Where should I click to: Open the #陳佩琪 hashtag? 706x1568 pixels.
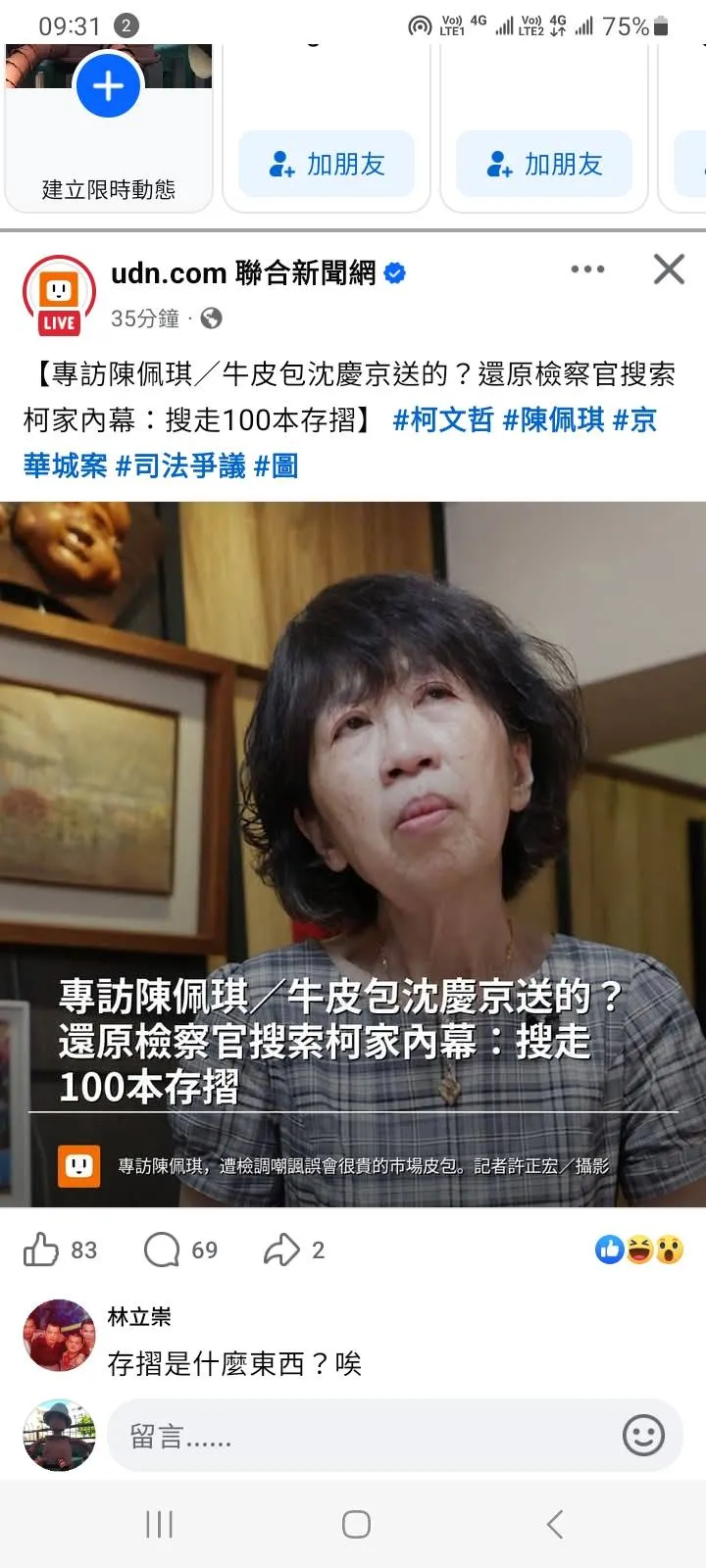553,420
